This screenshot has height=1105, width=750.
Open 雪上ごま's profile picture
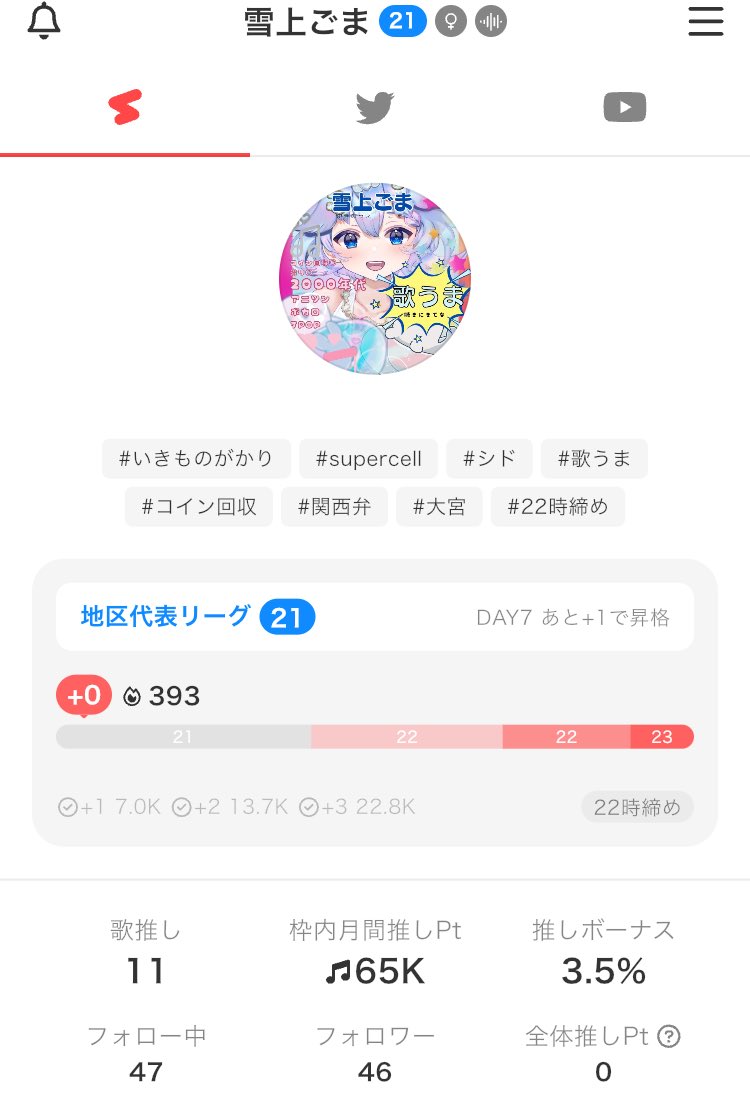[375, 279]
